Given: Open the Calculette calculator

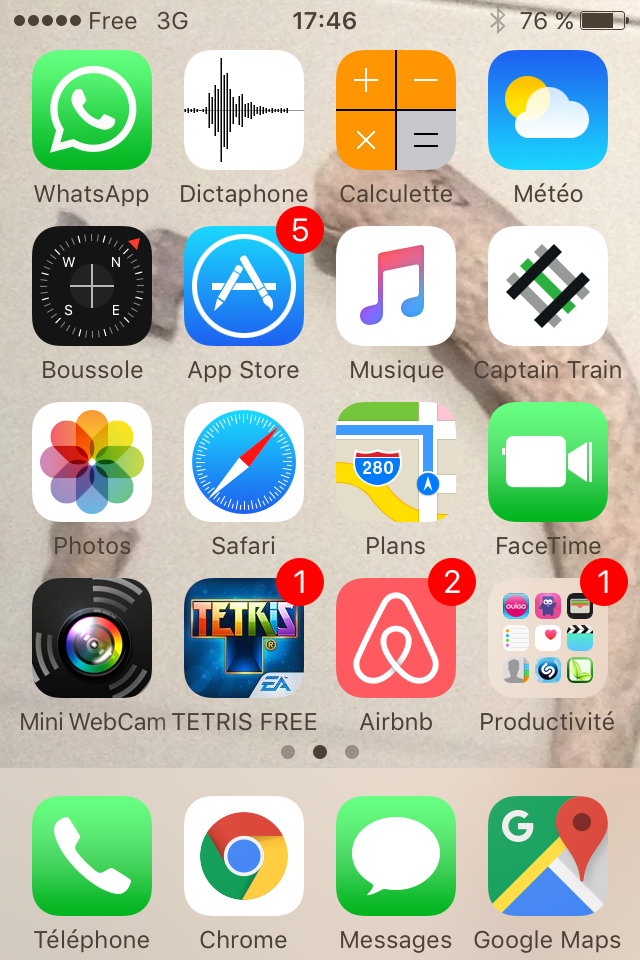Looking at the screenshot, I should 396,110.
